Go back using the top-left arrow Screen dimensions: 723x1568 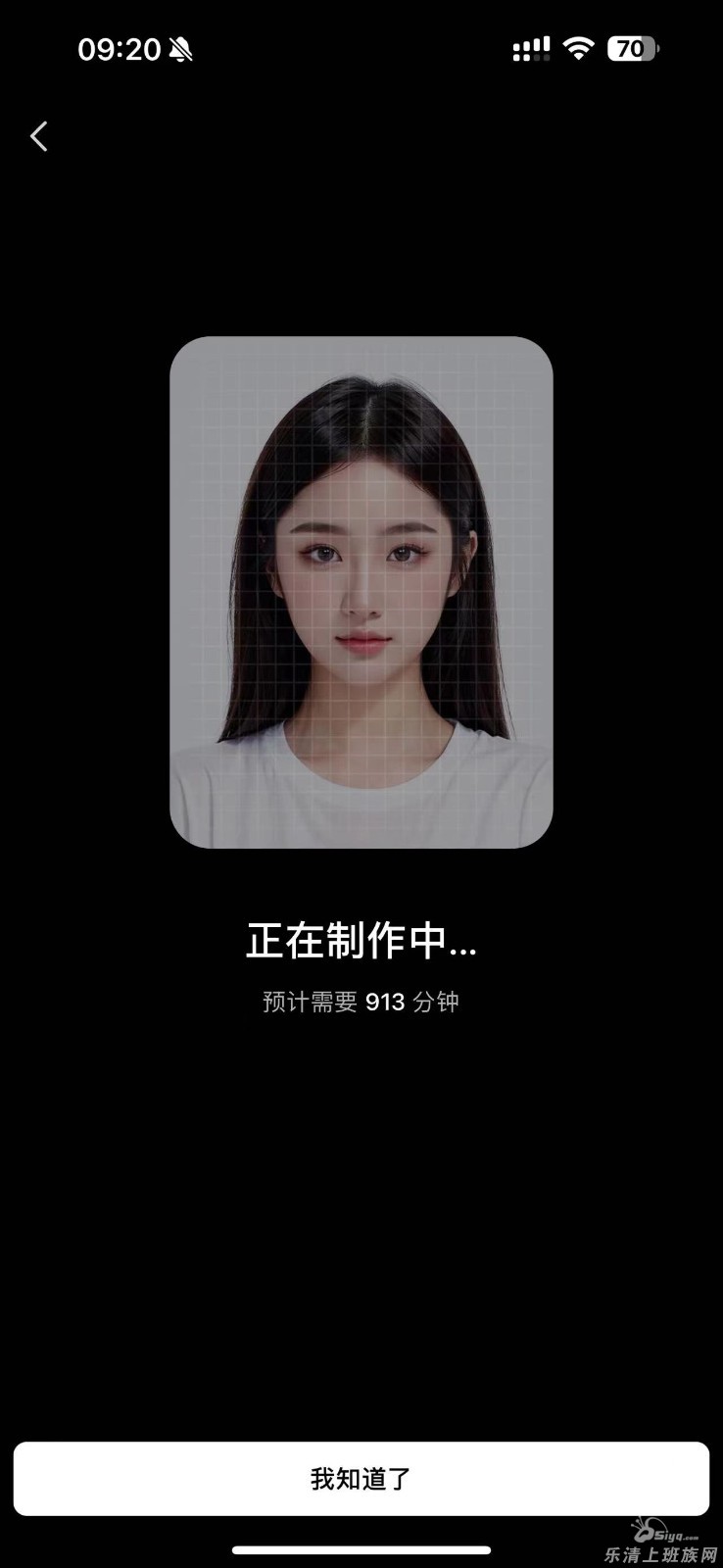[39, 136]
